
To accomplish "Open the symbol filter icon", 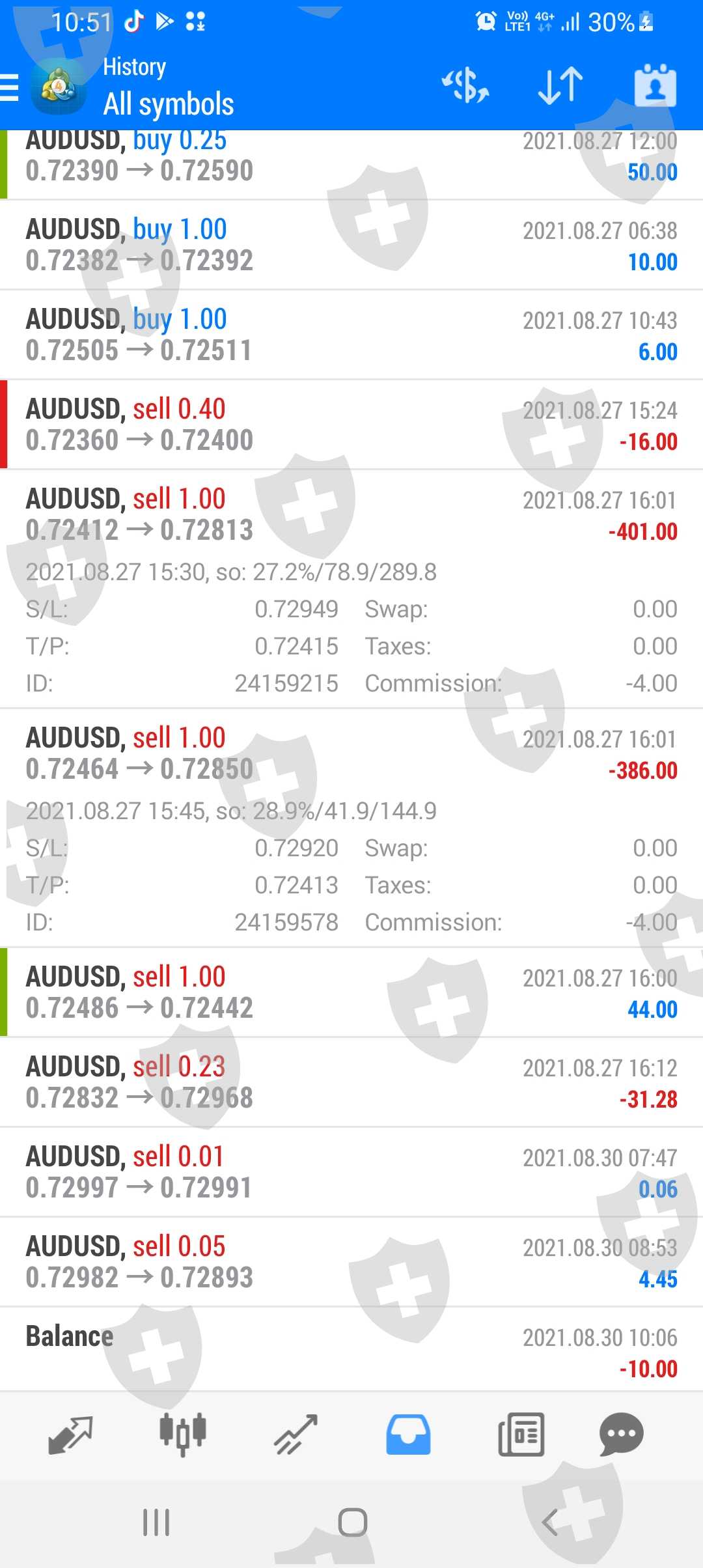I will 465,86.
